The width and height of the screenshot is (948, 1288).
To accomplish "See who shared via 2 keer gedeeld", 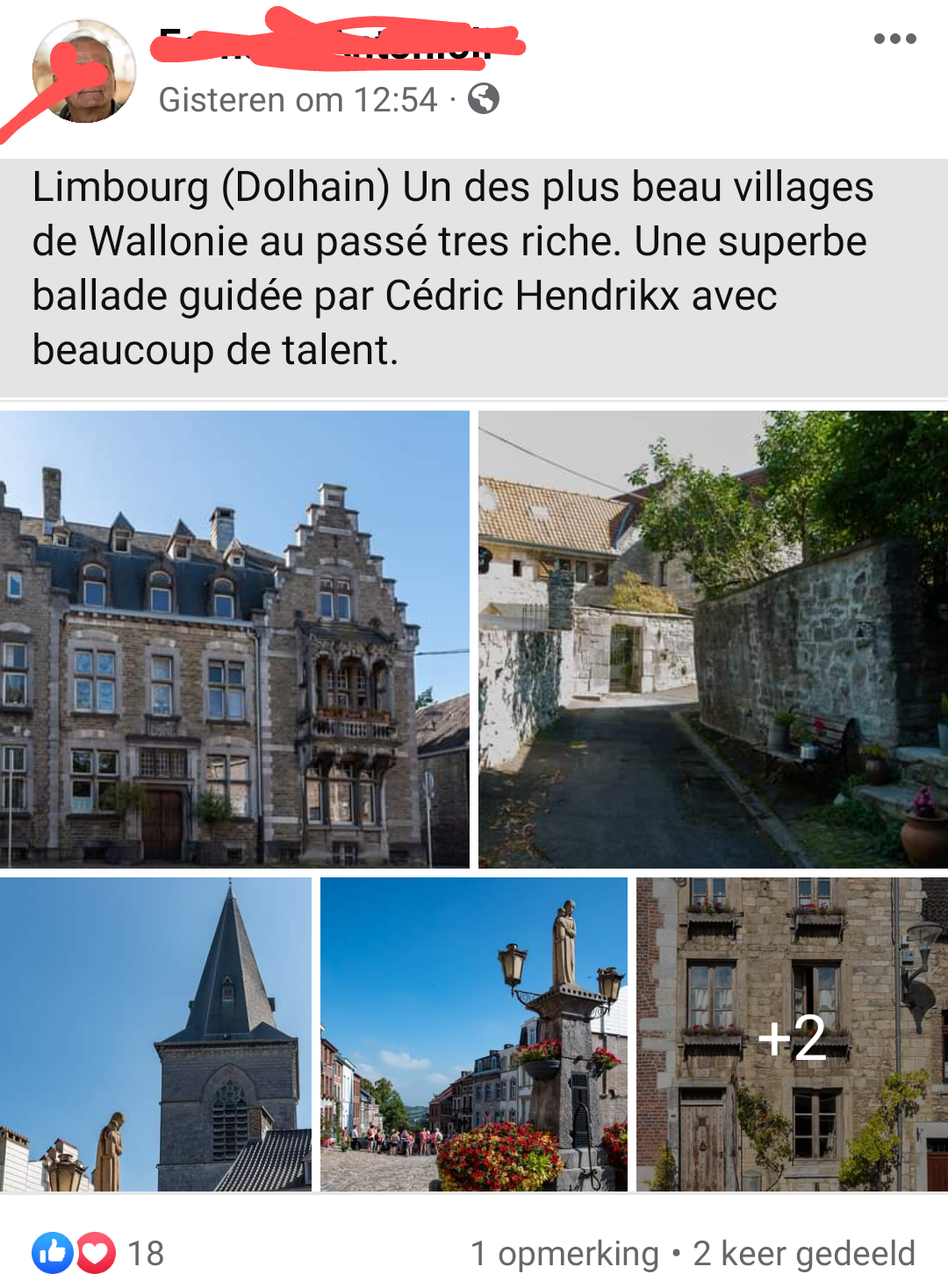I will 803,1253.
